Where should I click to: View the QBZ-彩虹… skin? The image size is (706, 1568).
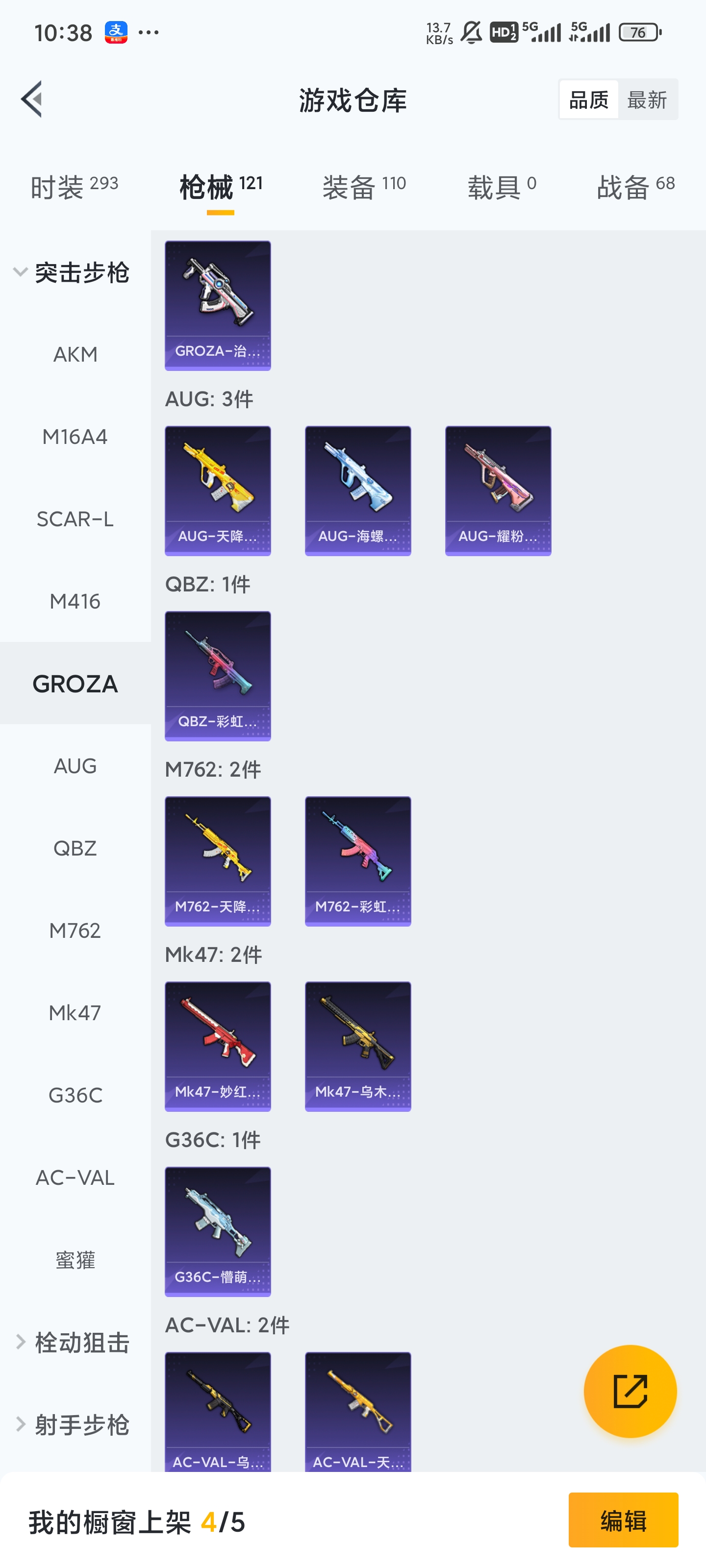pyautogui.click(x=218, y=676)
